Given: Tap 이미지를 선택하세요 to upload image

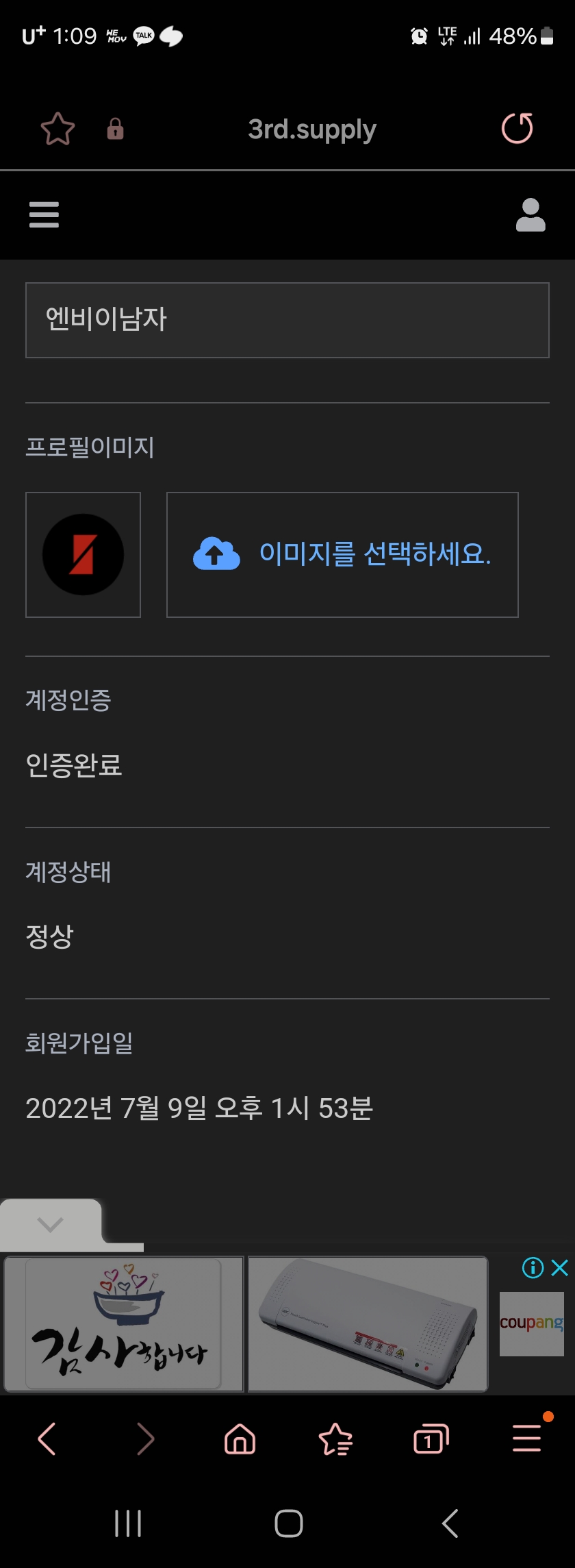Looking at the screenshot, I should [342, 554].
